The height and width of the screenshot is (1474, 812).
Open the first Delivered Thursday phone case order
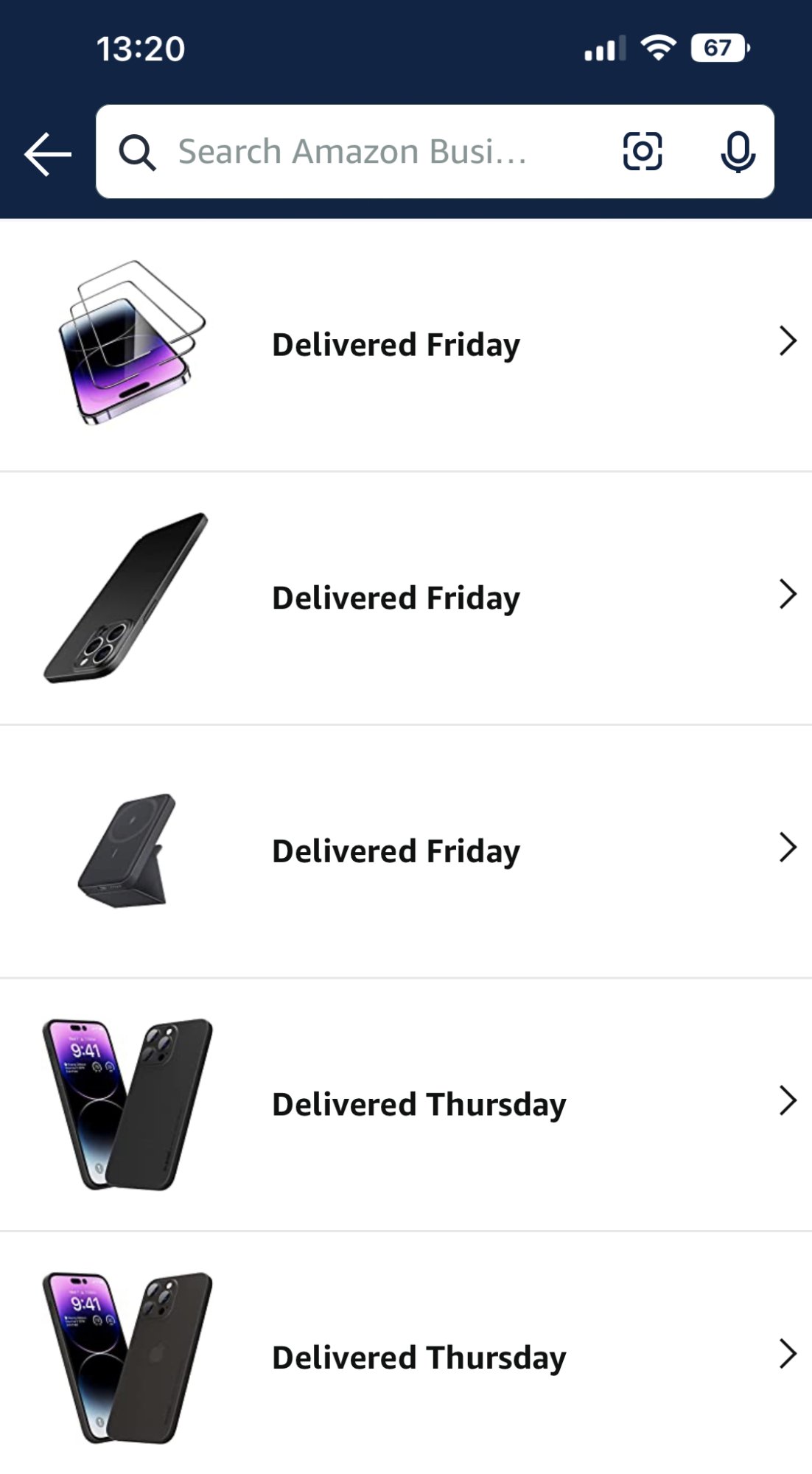405,1104
